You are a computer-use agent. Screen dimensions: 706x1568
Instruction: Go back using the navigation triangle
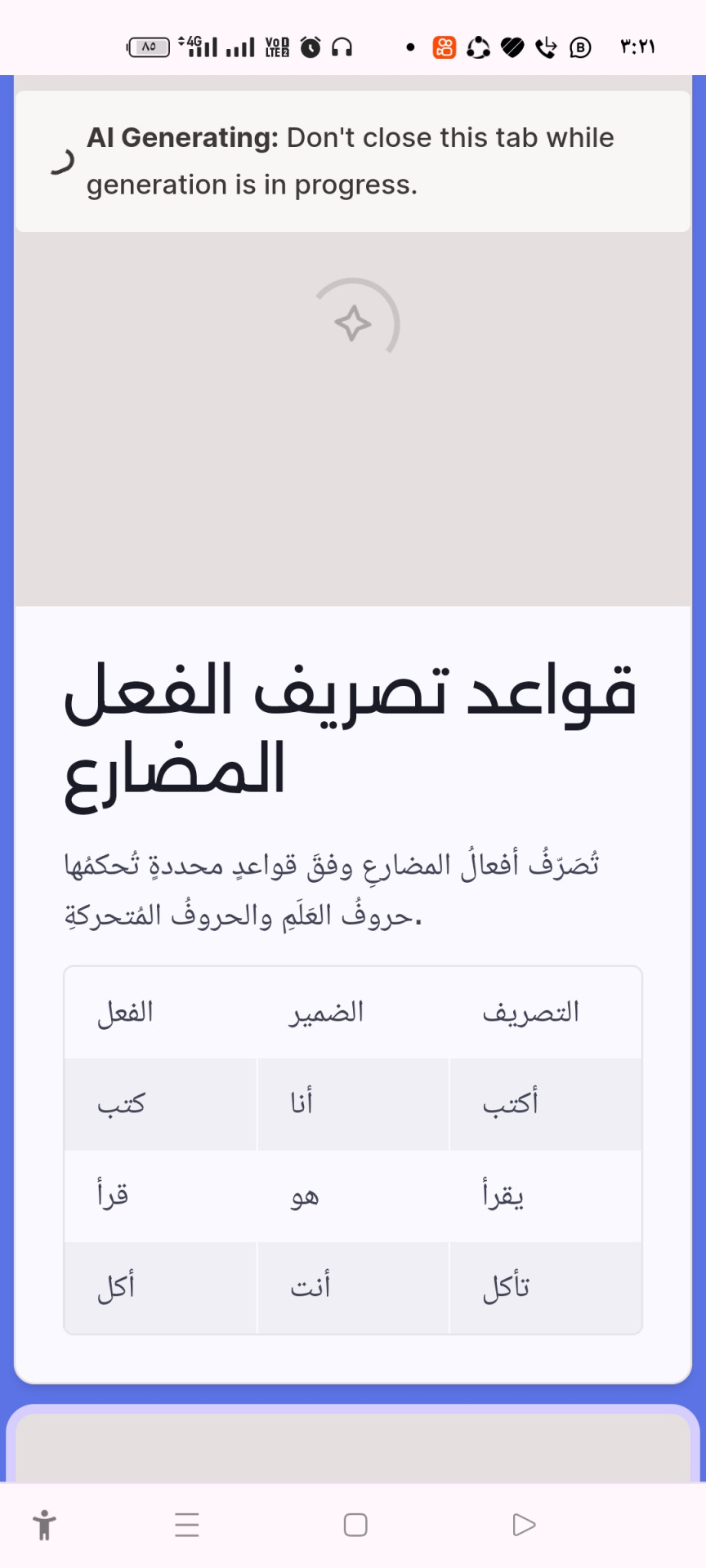[523, 1525]
